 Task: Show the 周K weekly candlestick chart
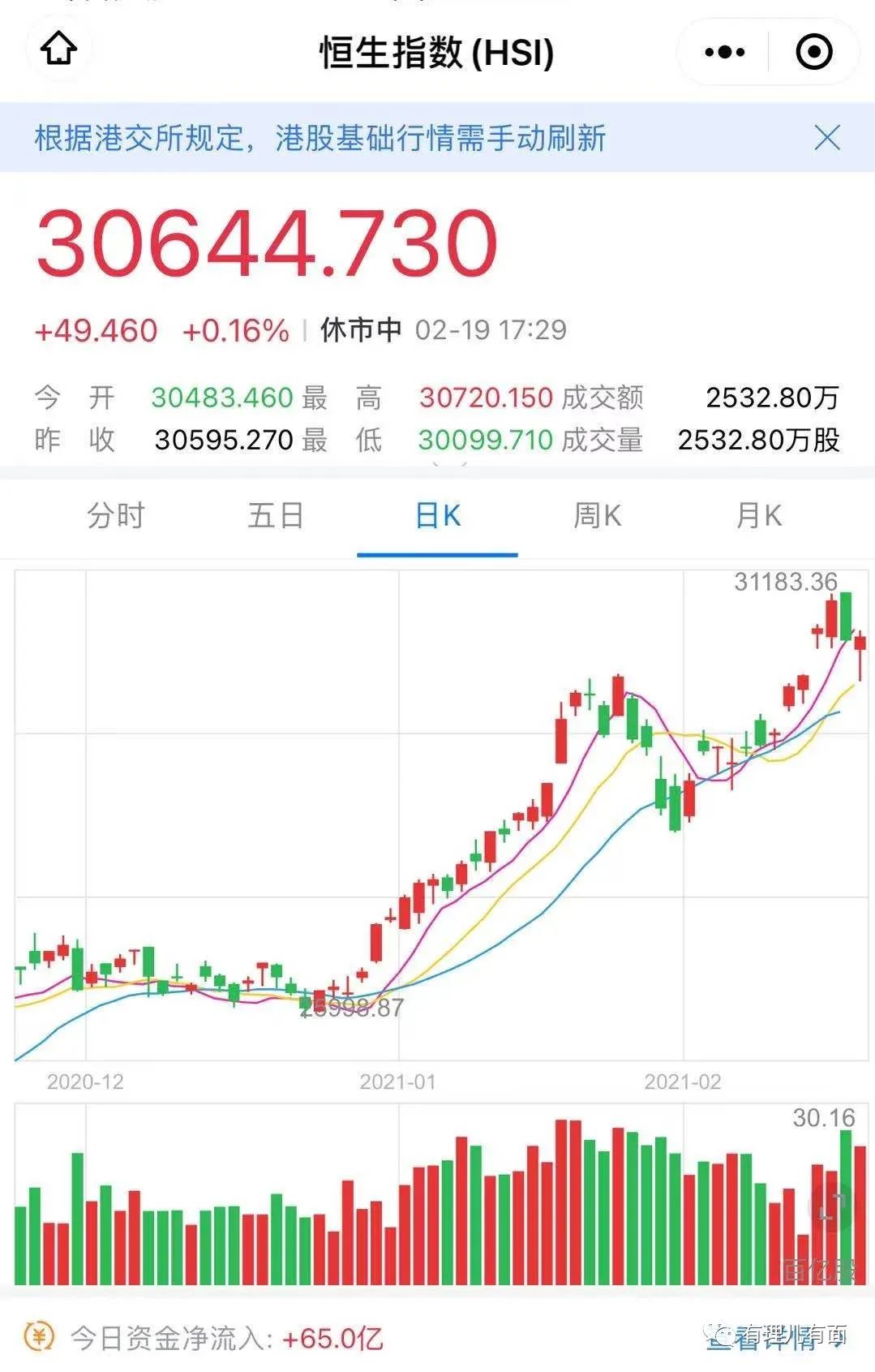(598, 515)
